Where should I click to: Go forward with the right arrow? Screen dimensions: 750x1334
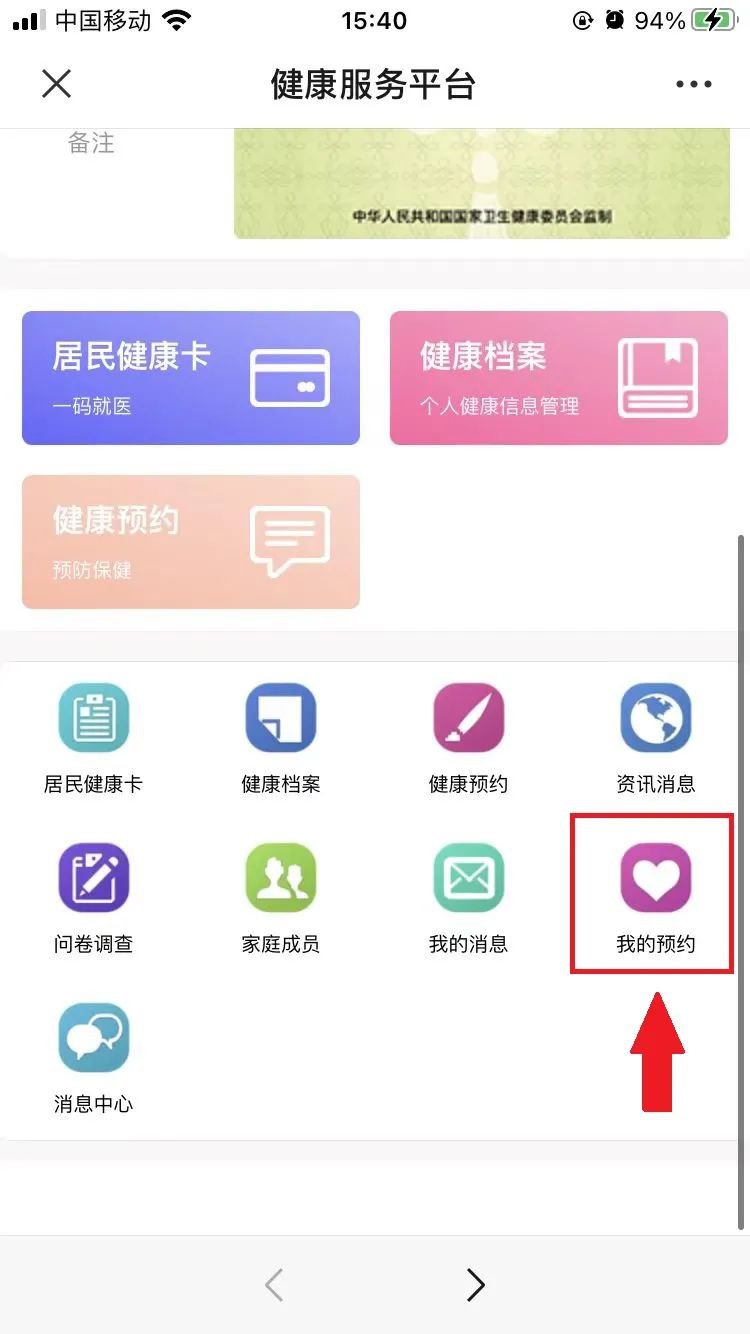476,1285
